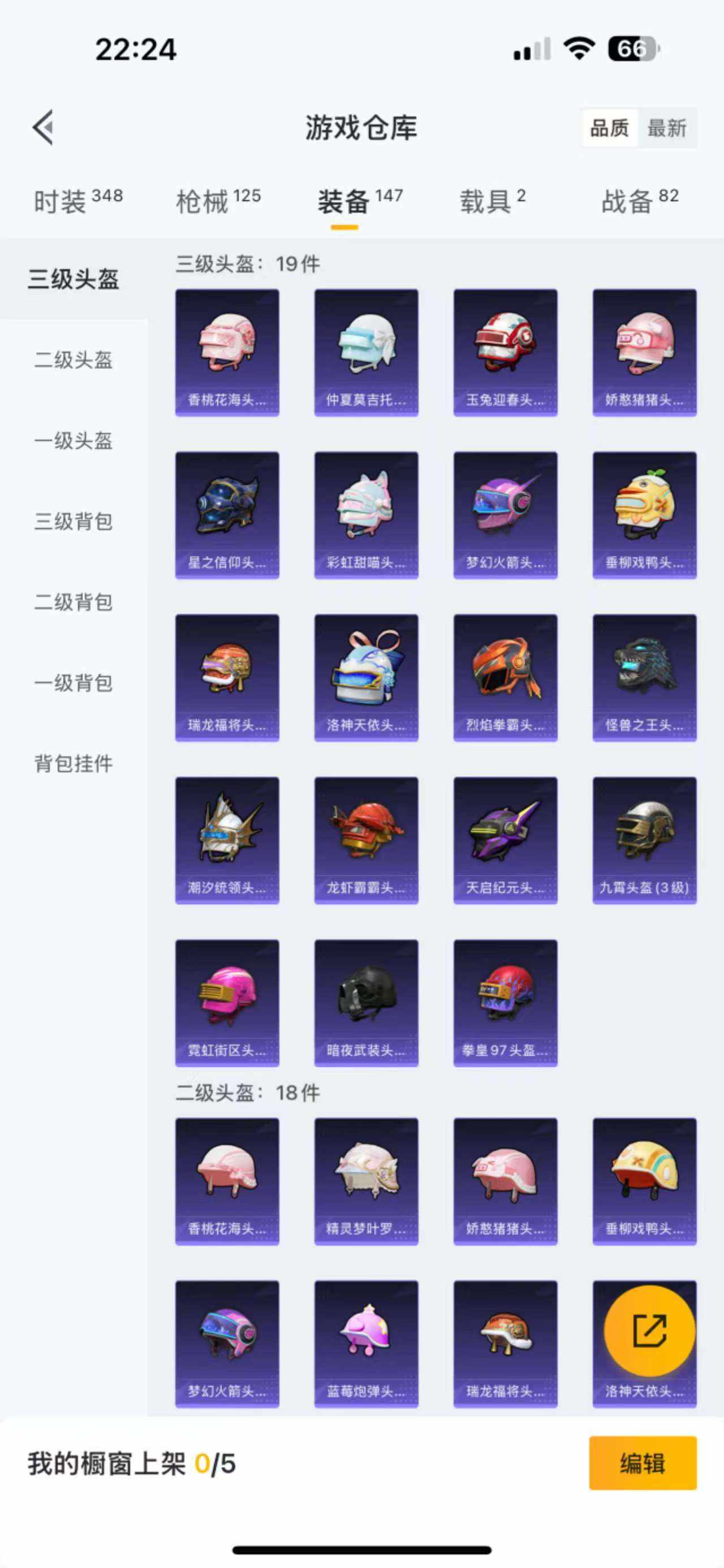Open the 怪兽之王 helmet item
The height and width of the screenshot is (1568, 724).
[x=644, y=678]
